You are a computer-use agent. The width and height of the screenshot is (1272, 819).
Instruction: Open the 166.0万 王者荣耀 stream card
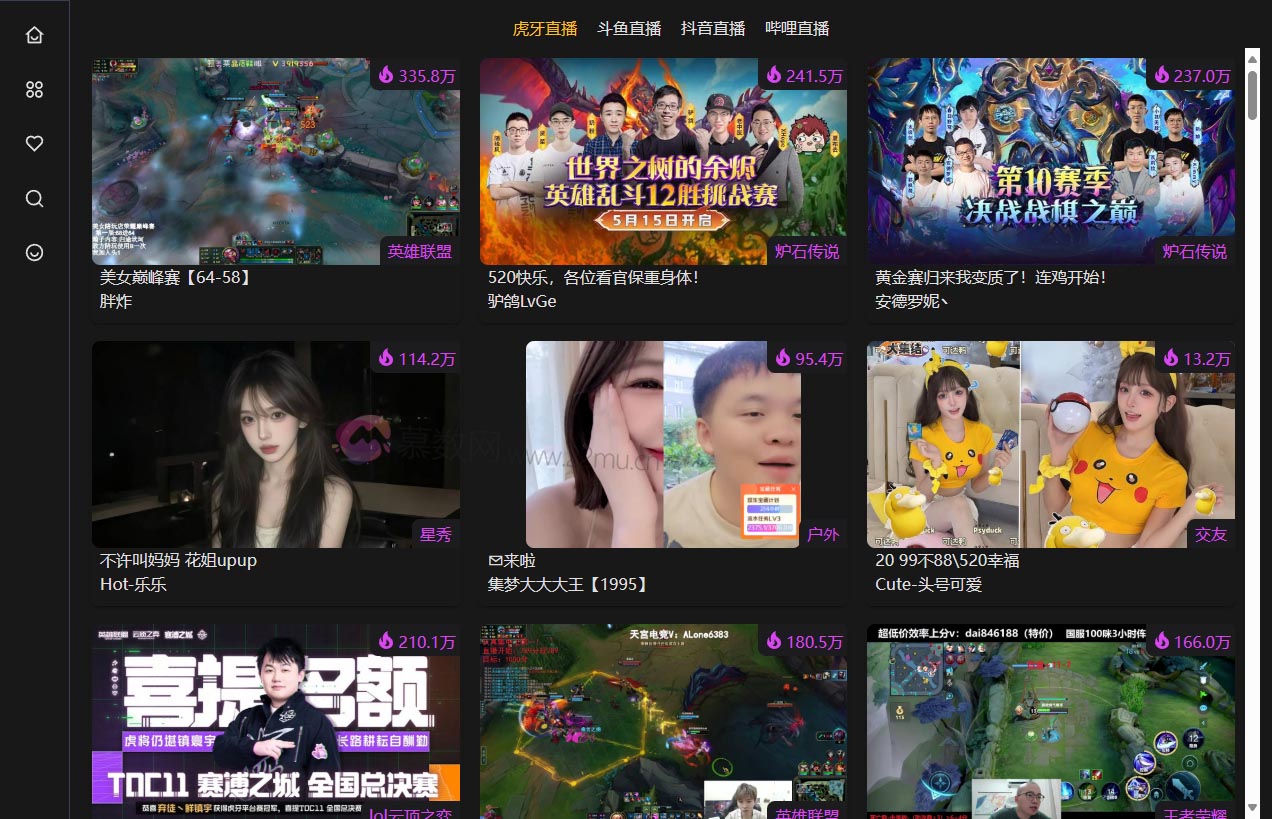click(x=1050, y=720)
